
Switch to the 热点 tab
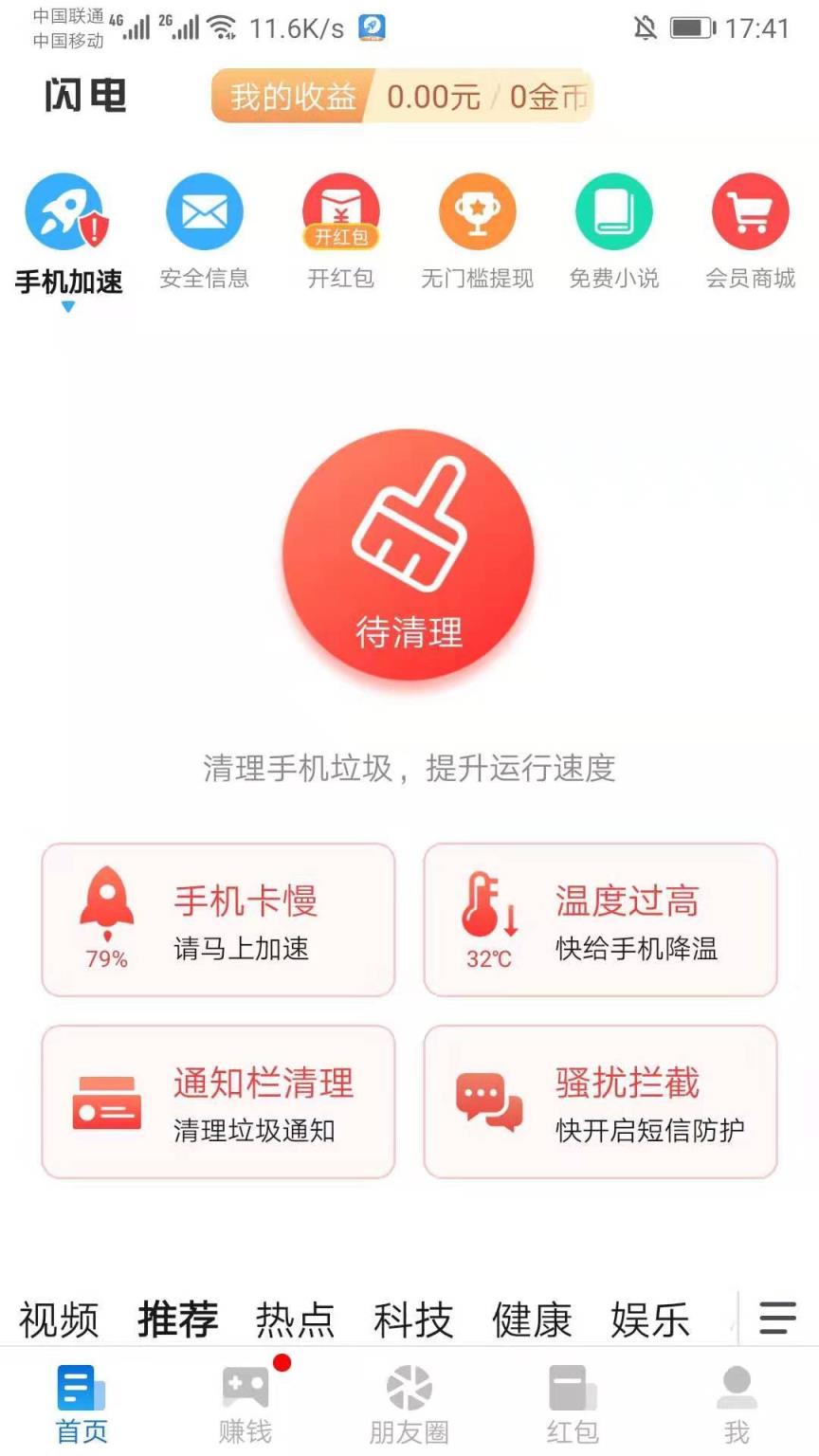pos(296,1317)
